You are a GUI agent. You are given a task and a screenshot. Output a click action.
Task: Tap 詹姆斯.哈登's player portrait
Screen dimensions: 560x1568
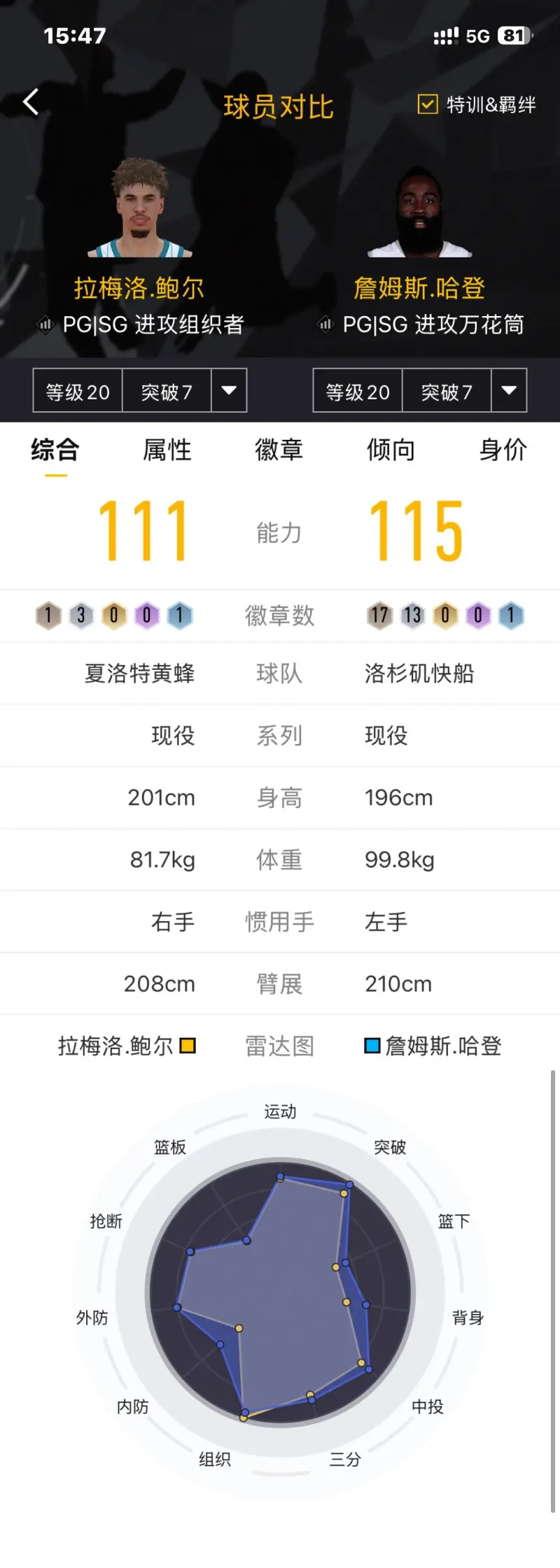pos(419,212)
